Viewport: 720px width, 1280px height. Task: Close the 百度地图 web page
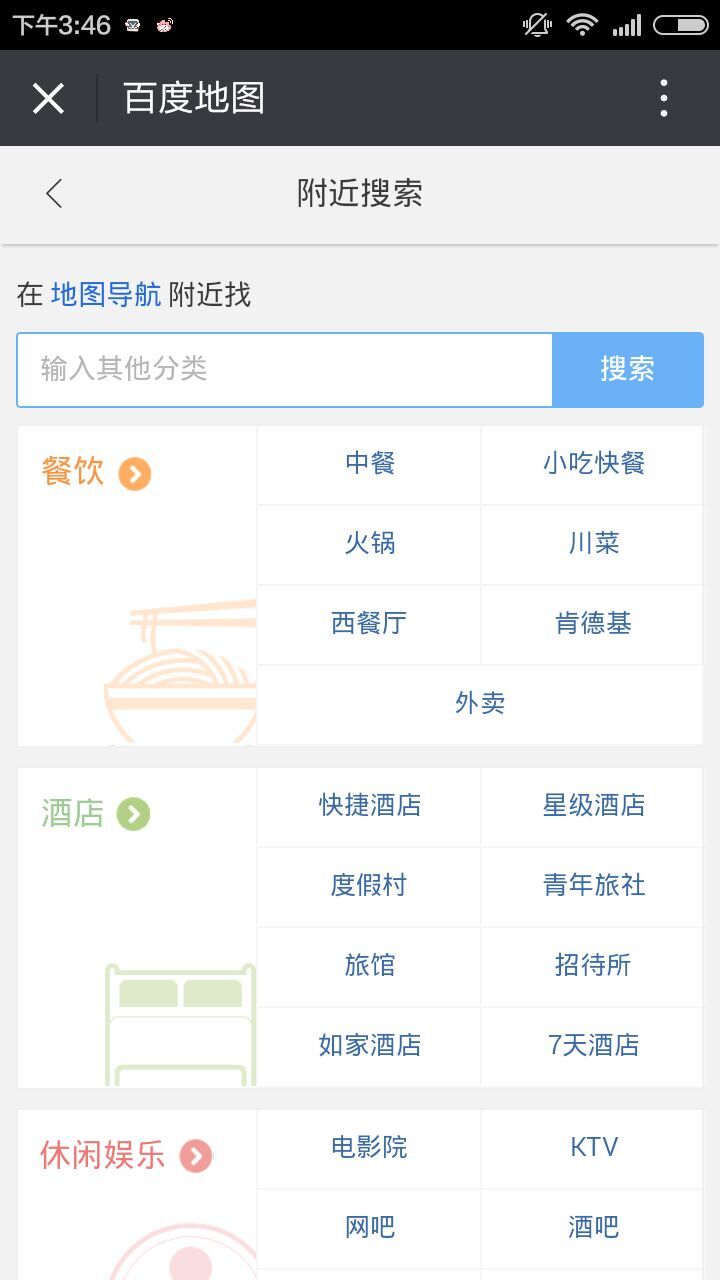click(x=48, y=98)
